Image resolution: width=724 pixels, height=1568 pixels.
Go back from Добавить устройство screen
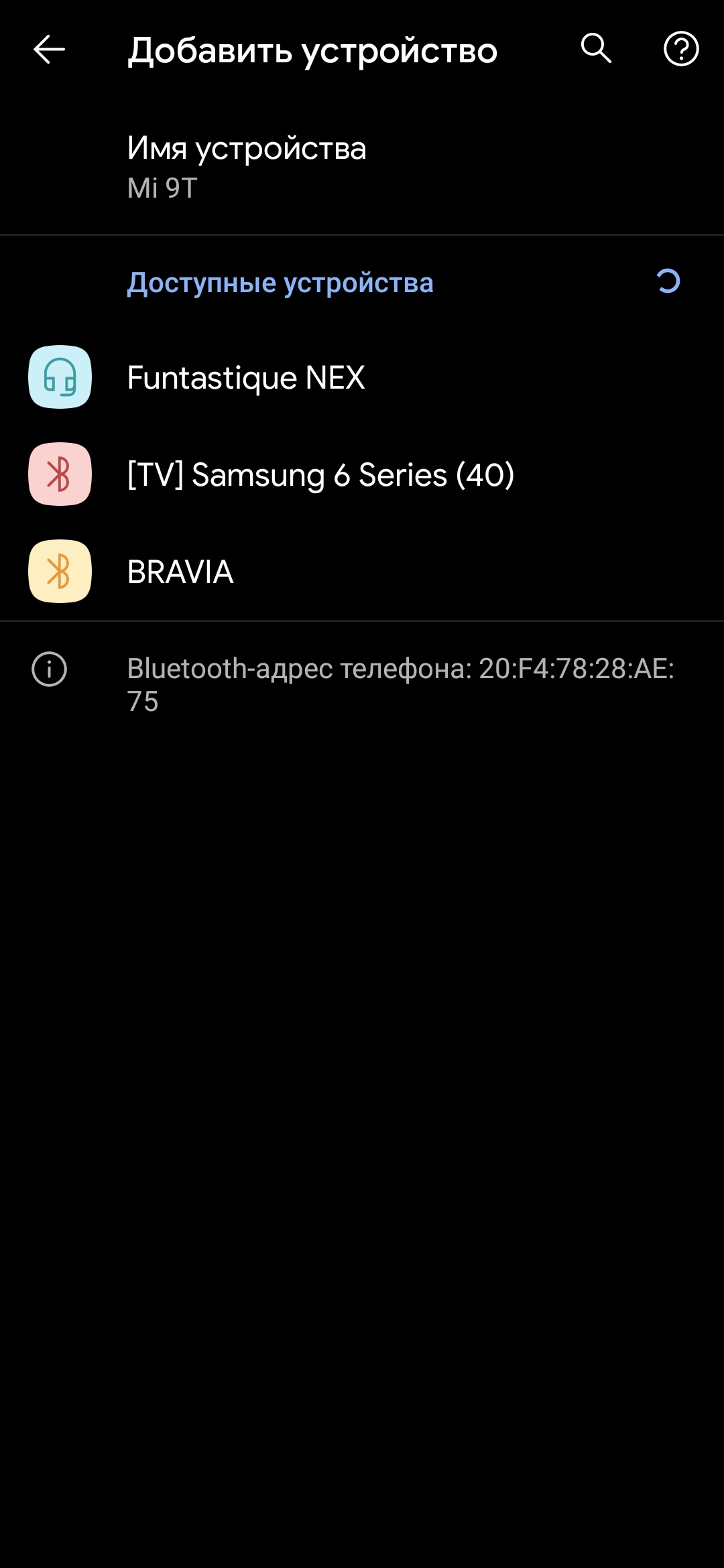(49, 50)
